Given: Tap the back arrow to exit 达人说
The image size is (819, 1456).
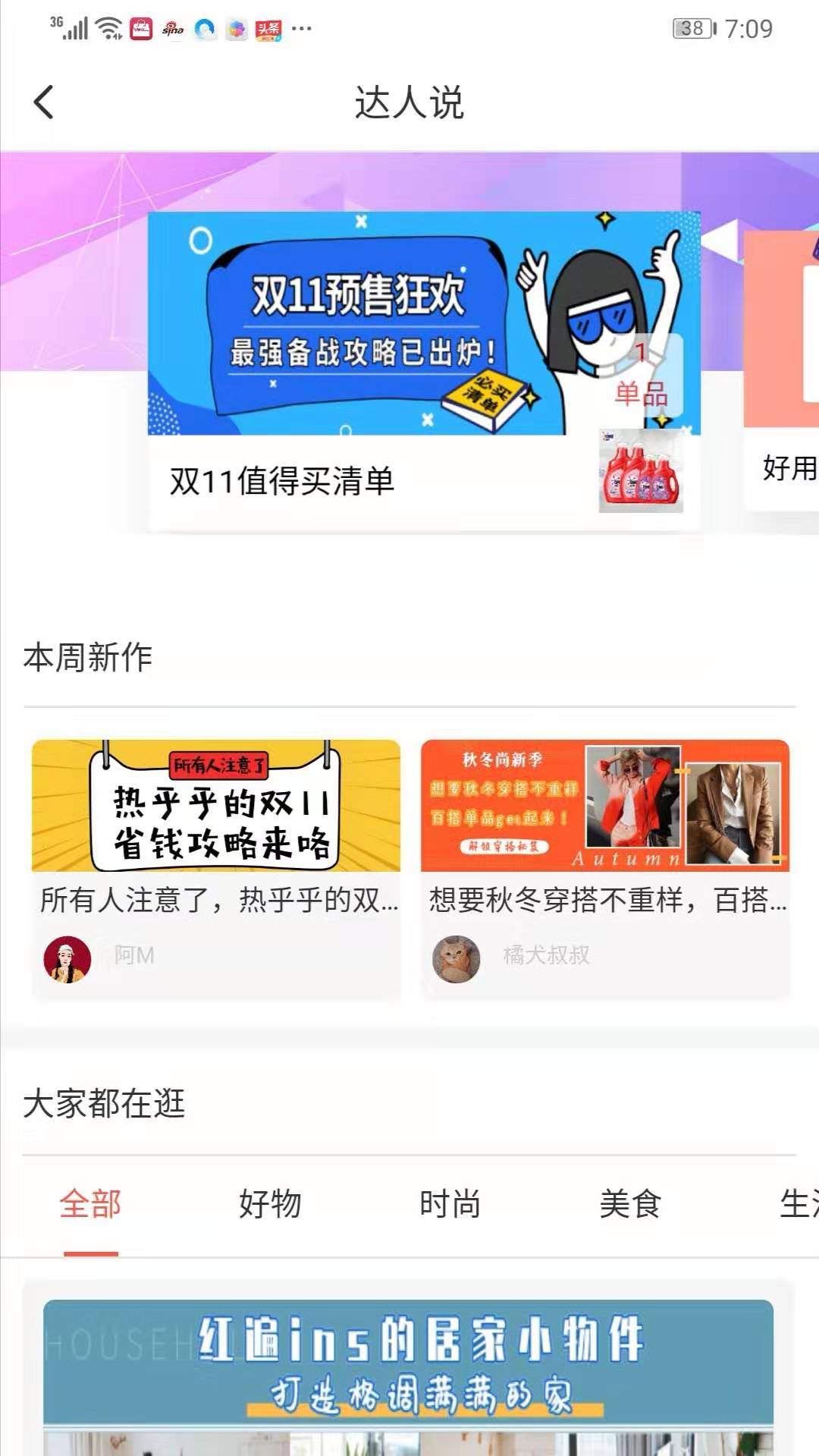Looking at the screenshot, I should pos(43,102).
